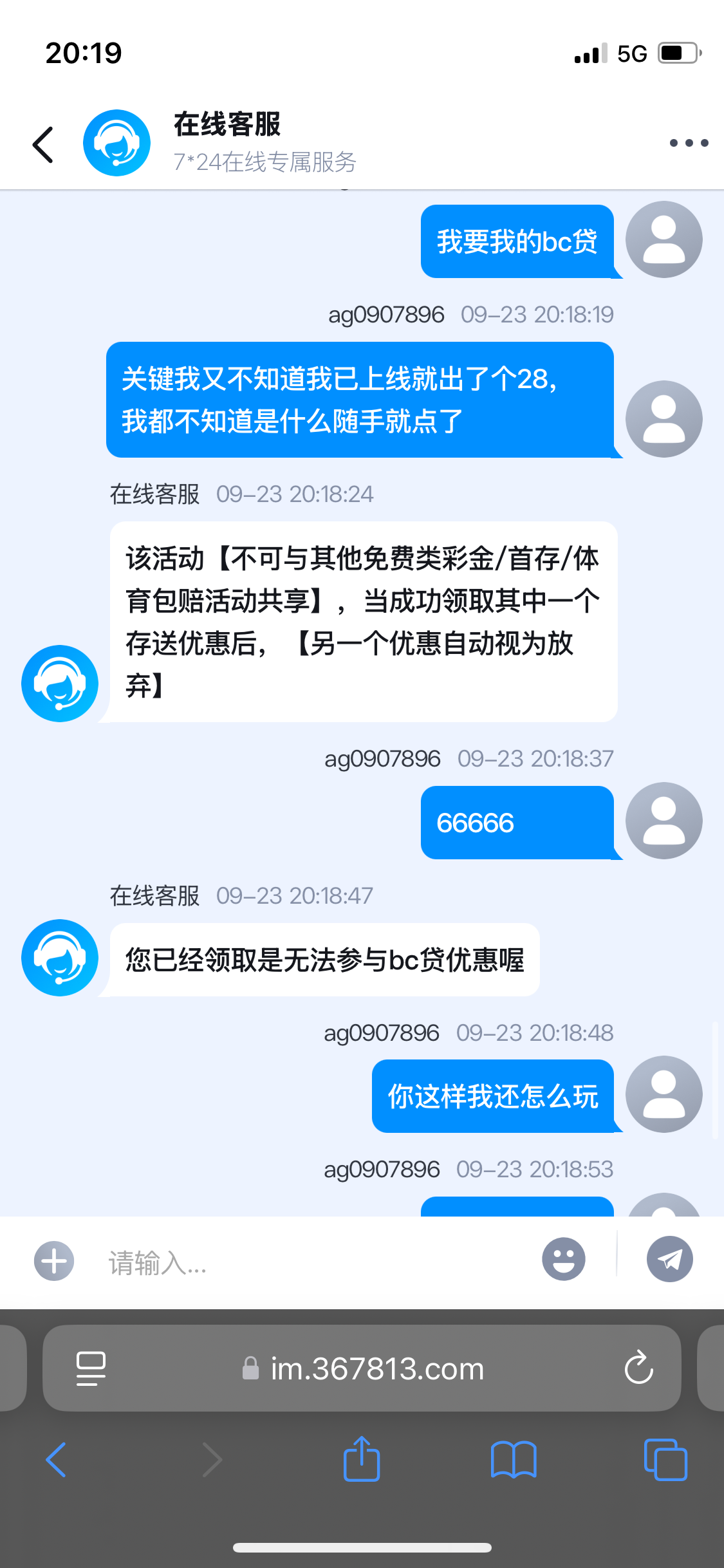This screenshot has width=724, height=1568.
Task: Open Safari page settings menu icon
Action: click(x=91, y=1368)
